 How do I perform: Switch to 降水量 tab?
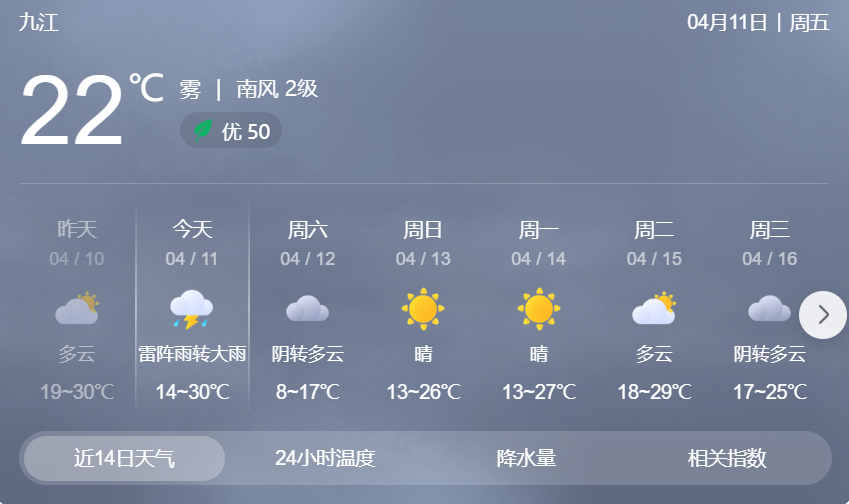click(x=526, y=459)
